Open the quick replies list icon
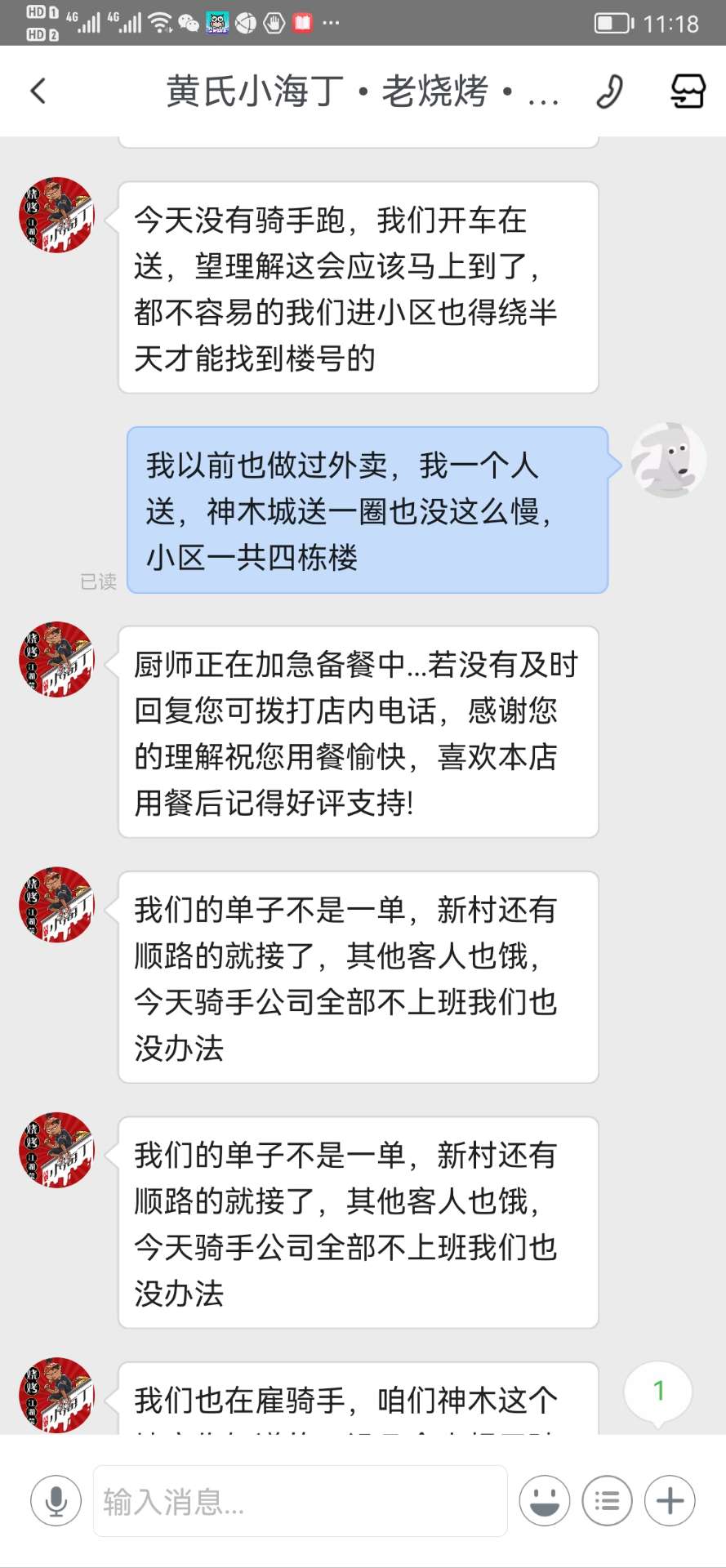Screen dimensions: 726x1568 tap(607, 1501)
